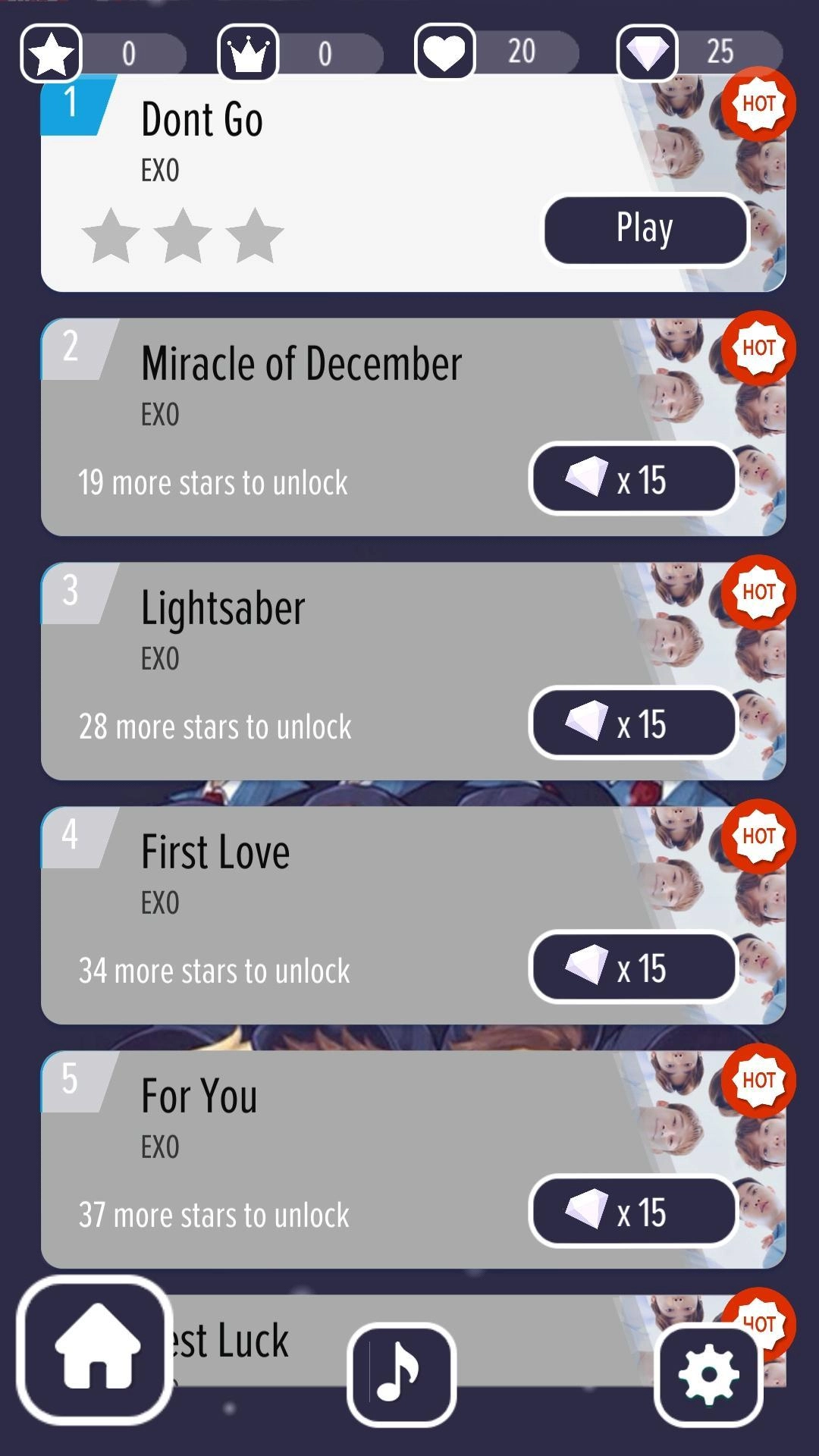The image size is (819, 1456).
Task: Open the music note tab
Action: pyautogui.click(x=401, y=1374)
